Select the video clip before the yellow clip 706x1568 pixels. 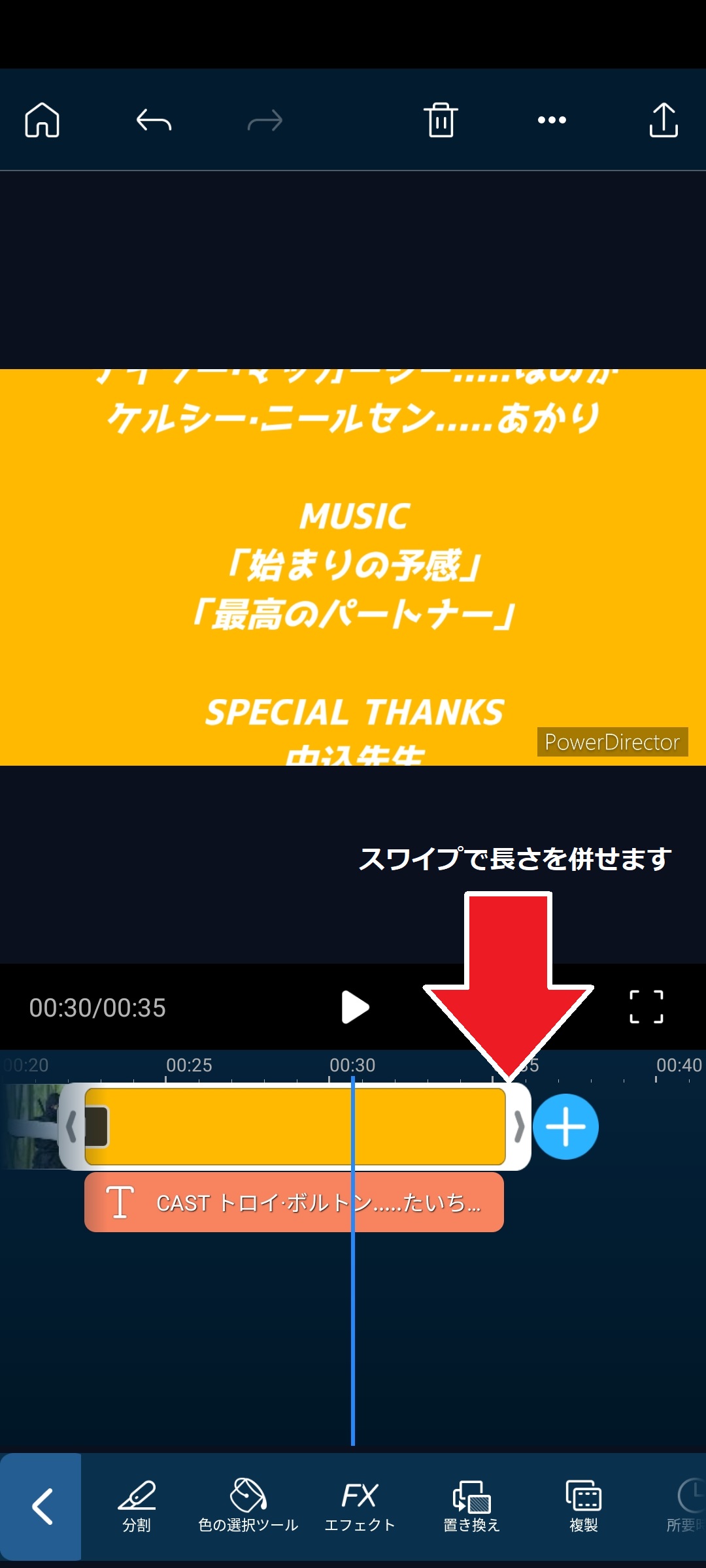pos(31,1126)
